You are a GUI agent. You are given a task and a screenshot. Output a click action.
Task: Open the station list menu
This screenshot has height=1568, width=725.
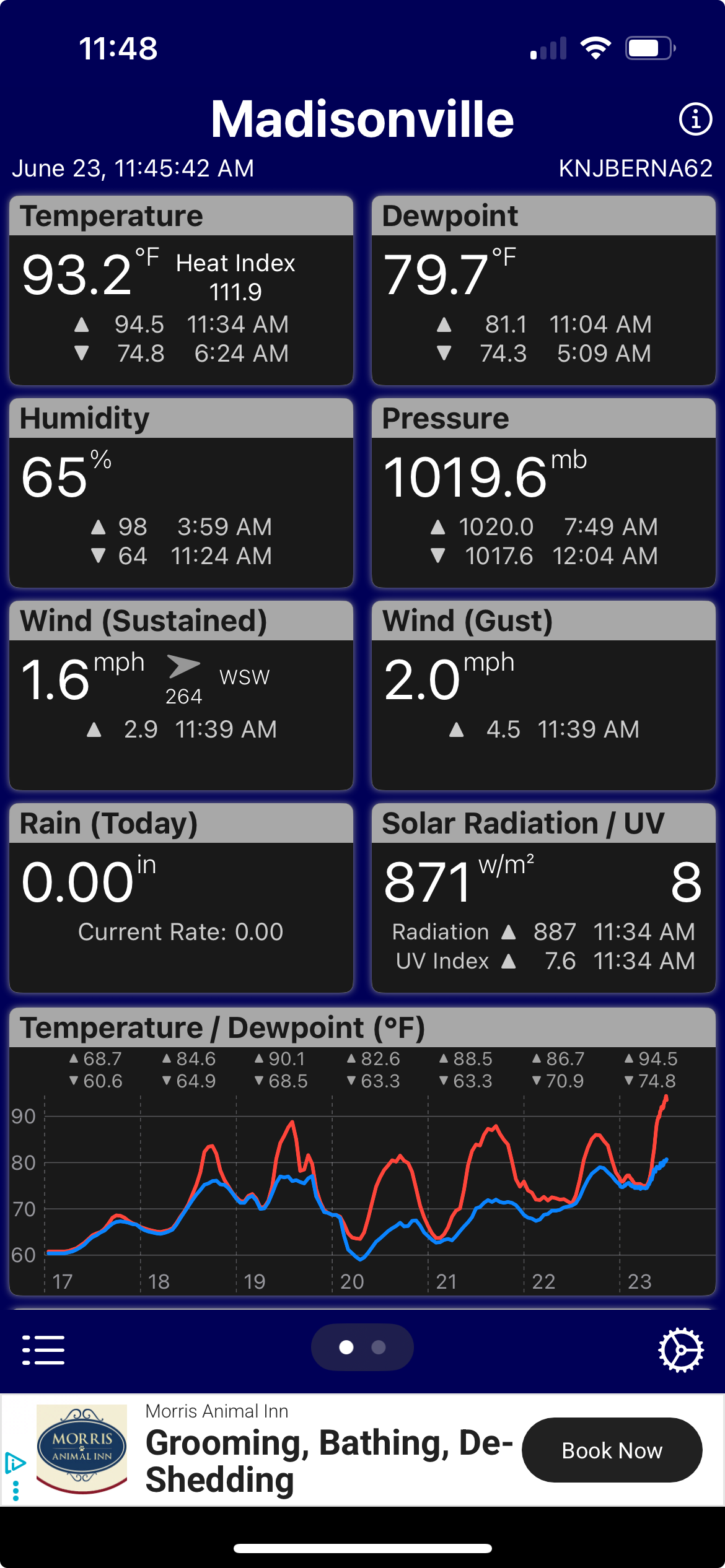click(43, 1349)
